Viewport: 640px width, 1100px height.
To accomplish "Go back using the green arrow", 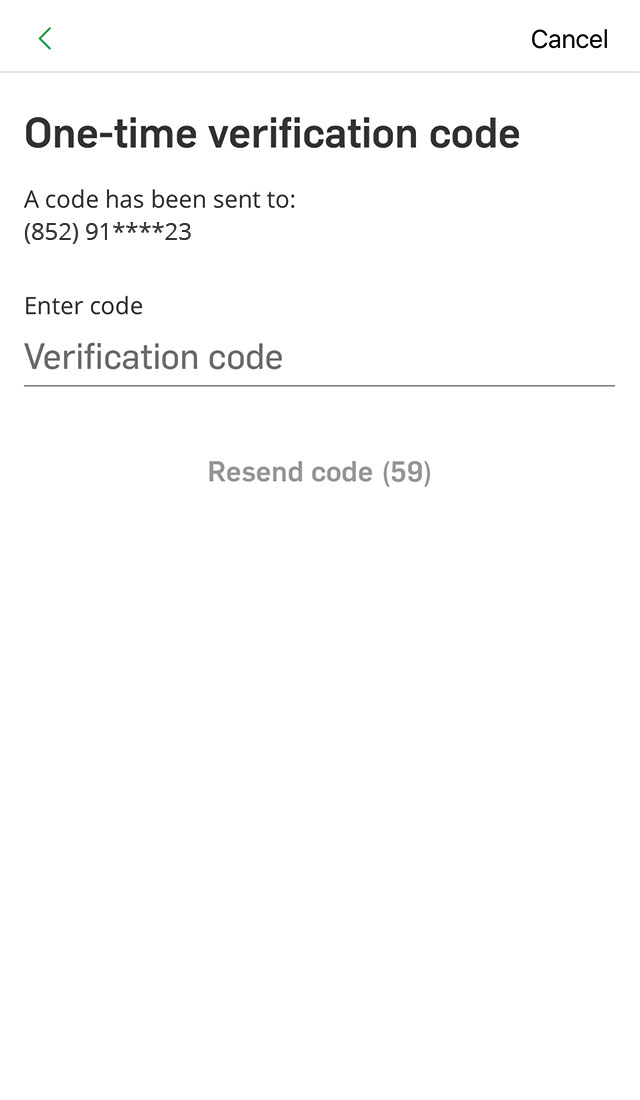I will (x=45, y=39).
